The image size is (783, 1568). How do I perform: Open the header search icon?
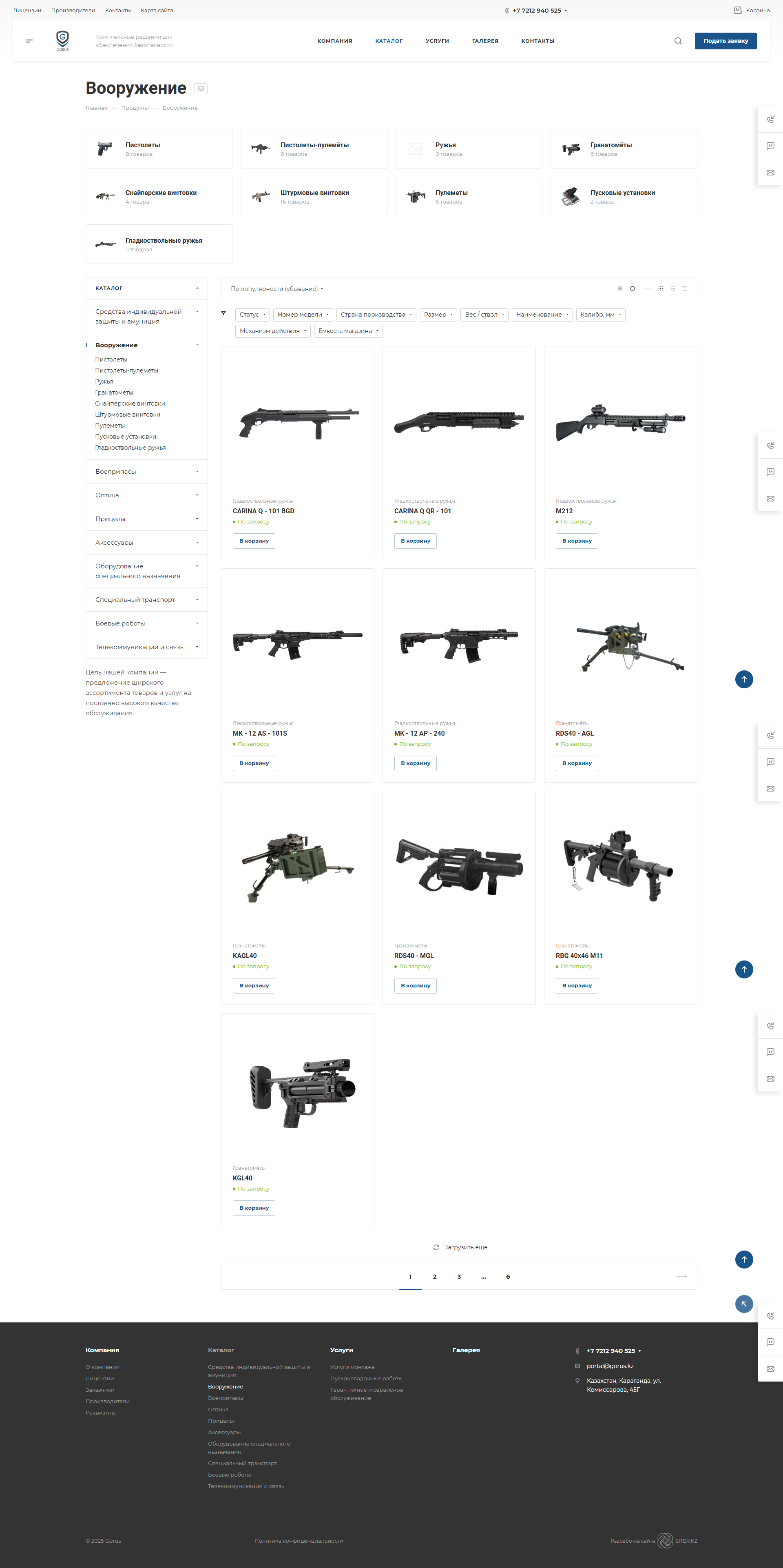coord(678,41)
